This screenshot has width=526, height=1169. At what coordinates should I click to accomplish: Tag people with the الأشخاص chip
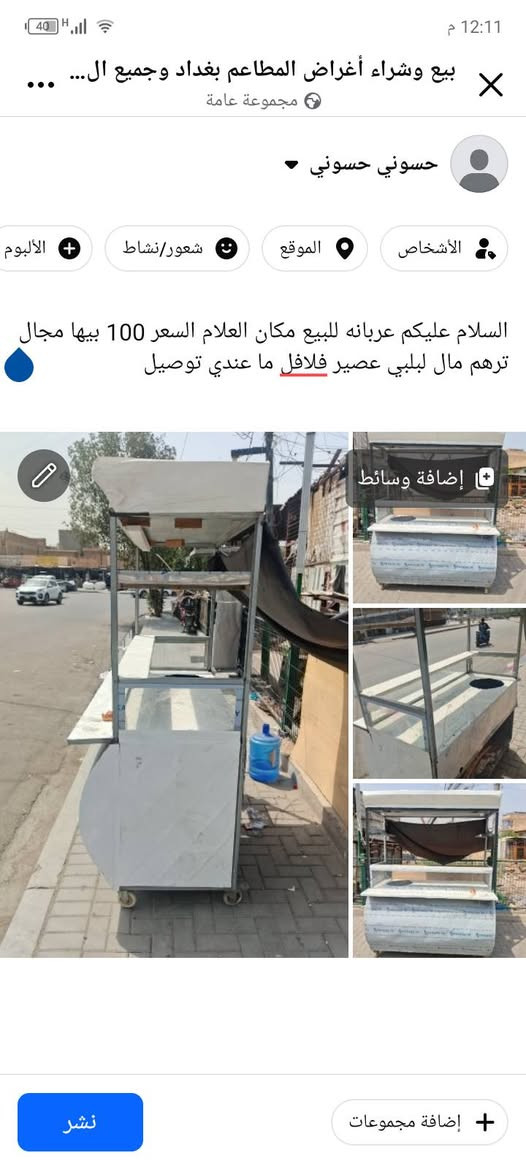[444, 248]
